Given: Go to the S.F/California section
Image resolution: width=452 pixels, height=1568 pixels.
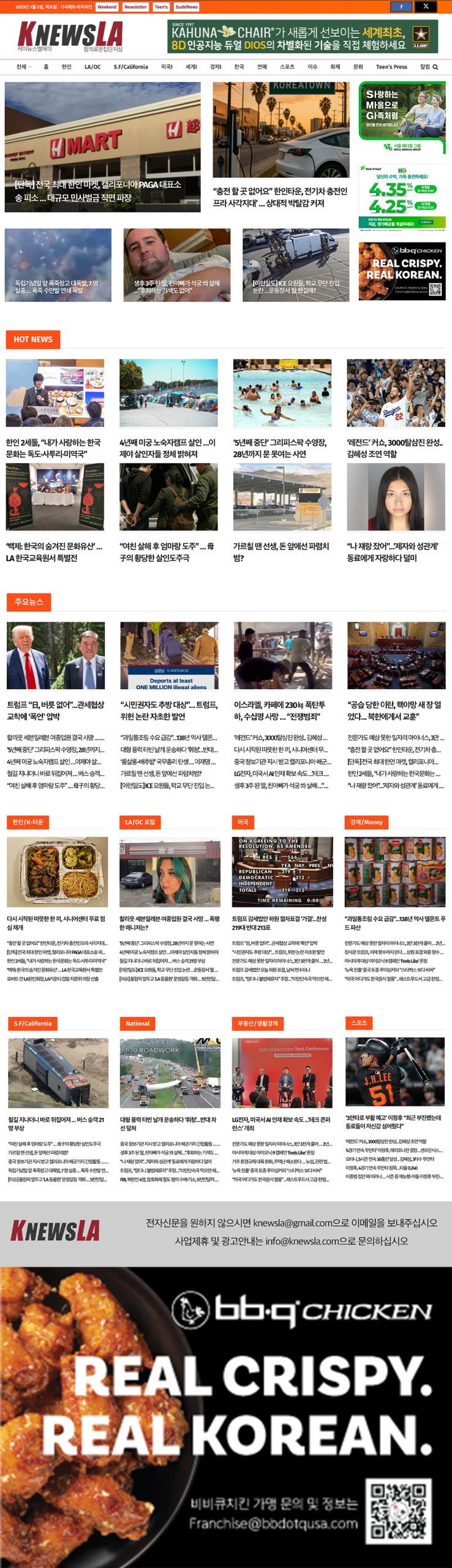Looking at the screenshot, I should tap(130, 67).
